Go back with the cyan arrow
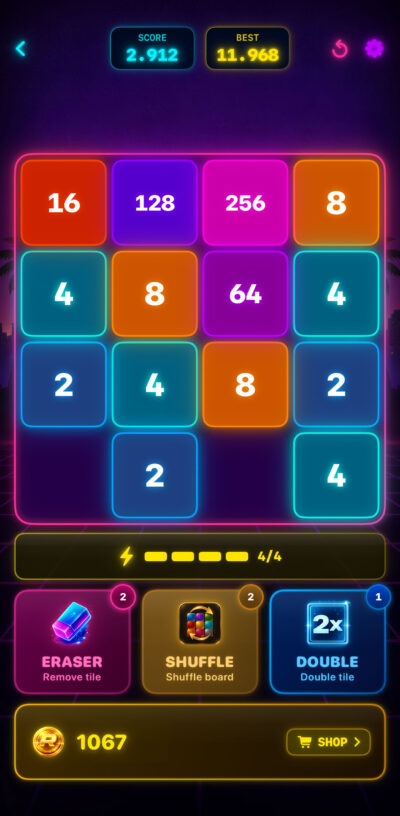The image size is (400, 816). [21, 48]
